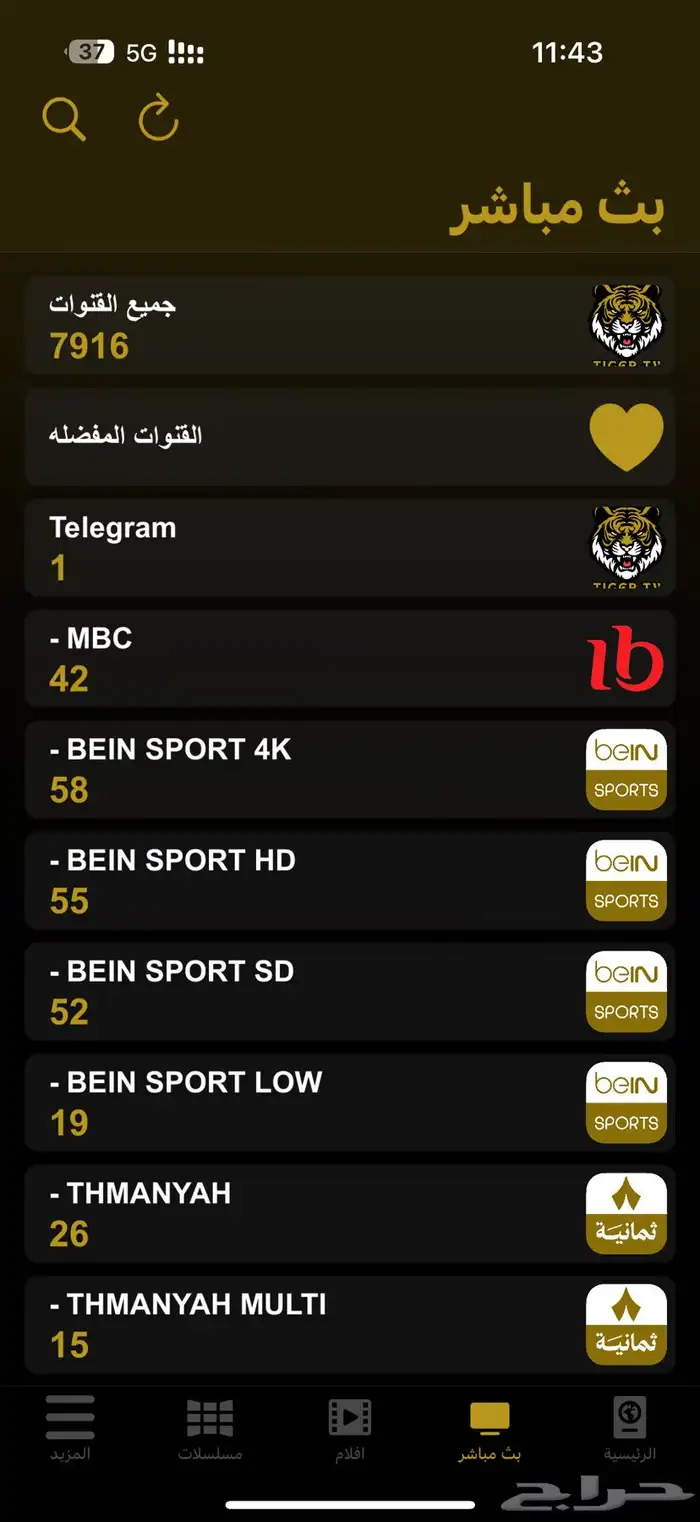
Task: Open the Telegram category
Action: (349, 548)
